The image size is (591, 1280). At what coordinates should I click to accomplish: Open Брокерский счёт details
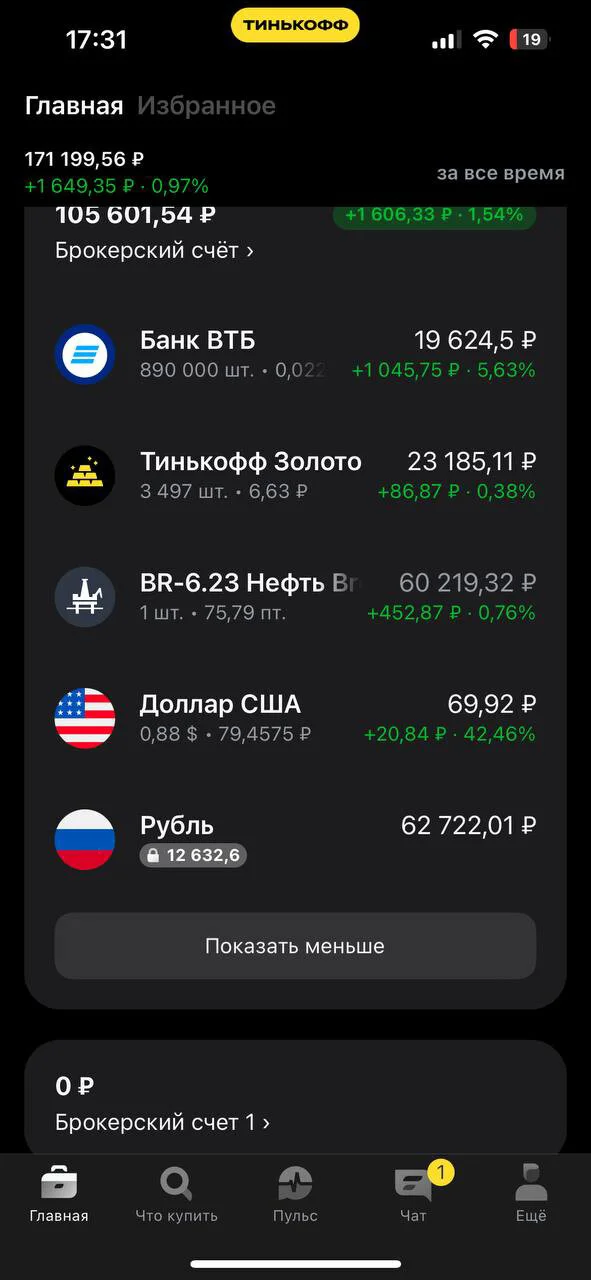(154, 251)
